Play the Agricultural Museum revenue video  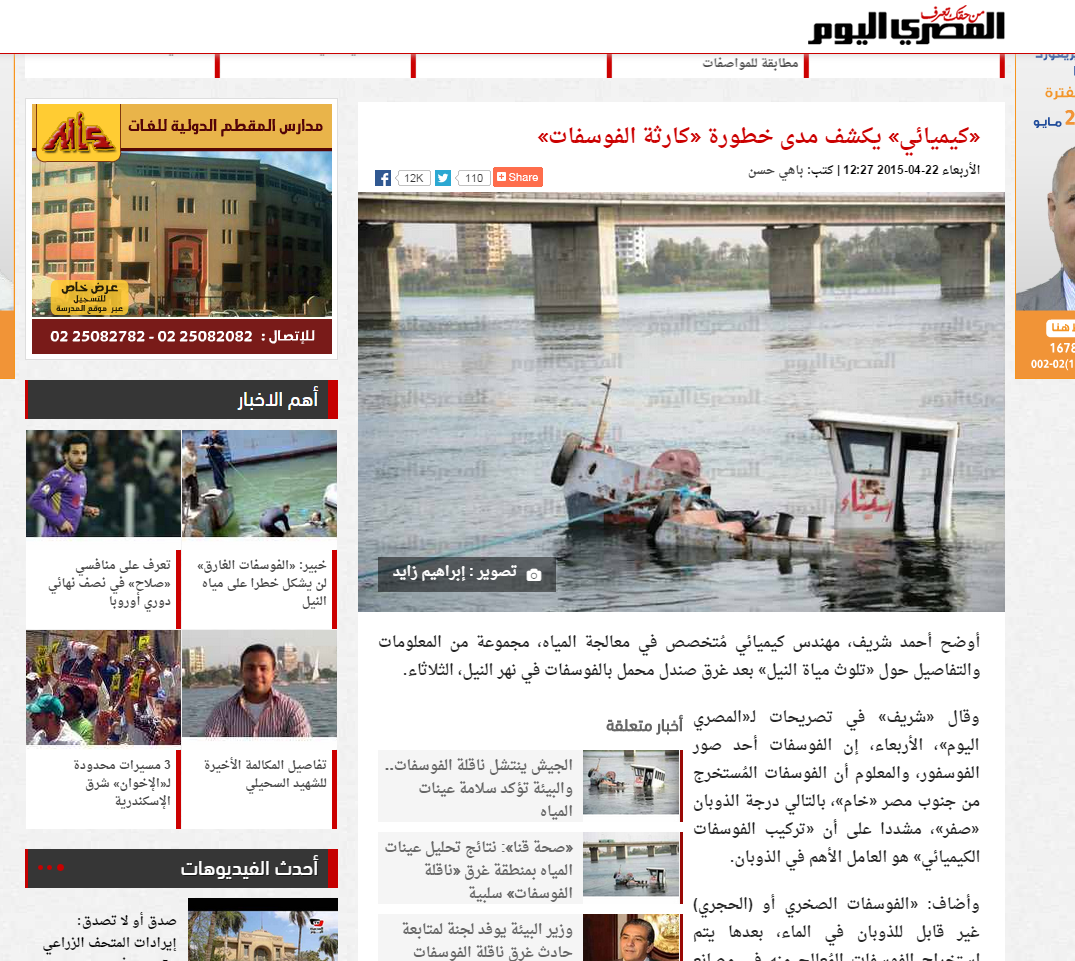[x=262, y=929]
